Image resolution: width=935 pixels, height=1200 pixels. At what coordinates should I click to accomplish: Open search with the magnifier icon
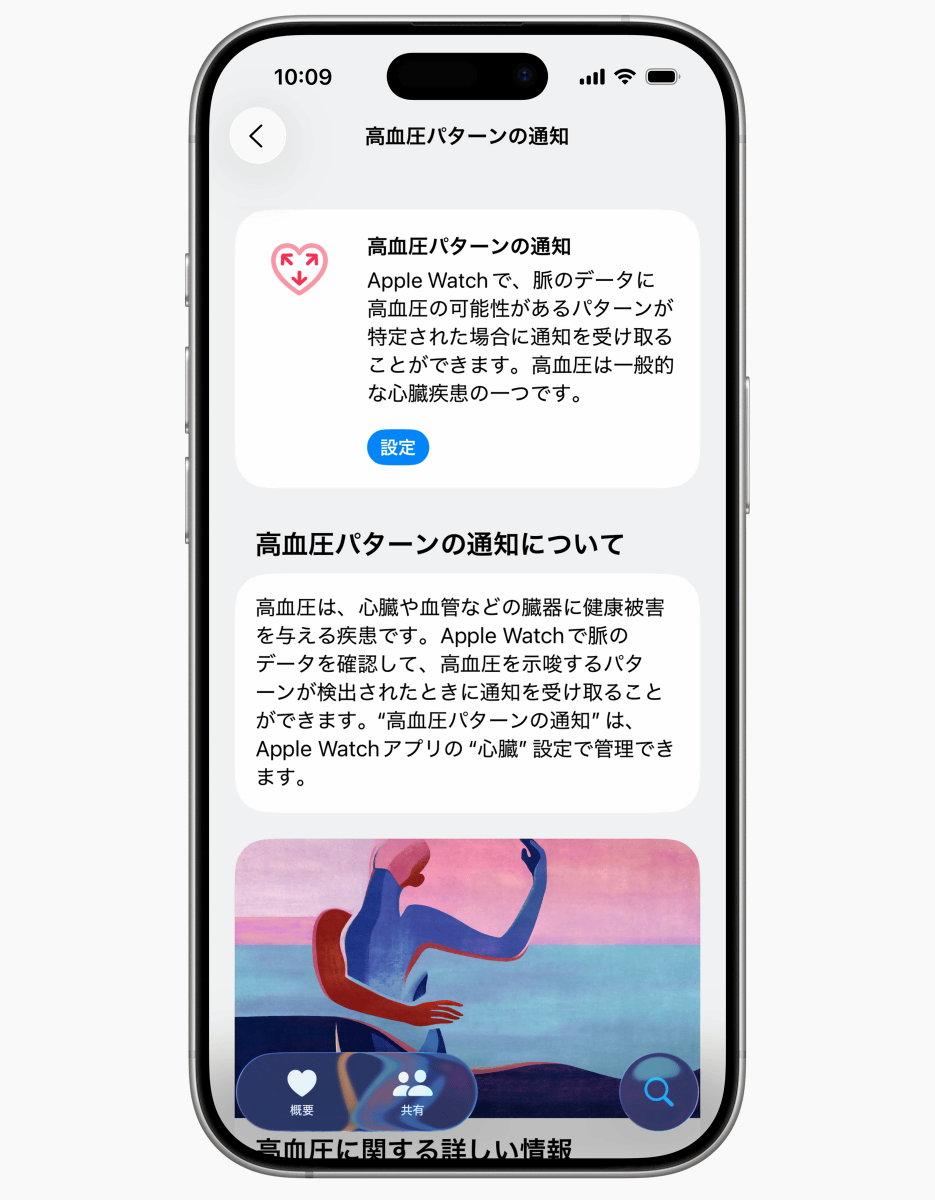[659, 1091]
